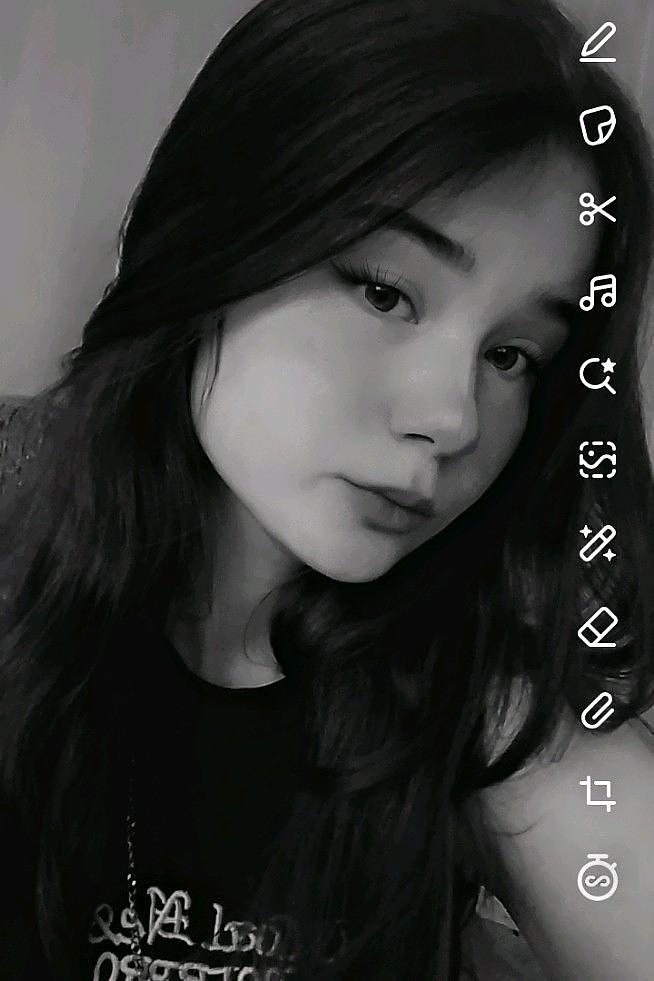The height and width of the screenshot is (981, 654).
Task: Set the snap timer duration
Action: tap(598, 879)
